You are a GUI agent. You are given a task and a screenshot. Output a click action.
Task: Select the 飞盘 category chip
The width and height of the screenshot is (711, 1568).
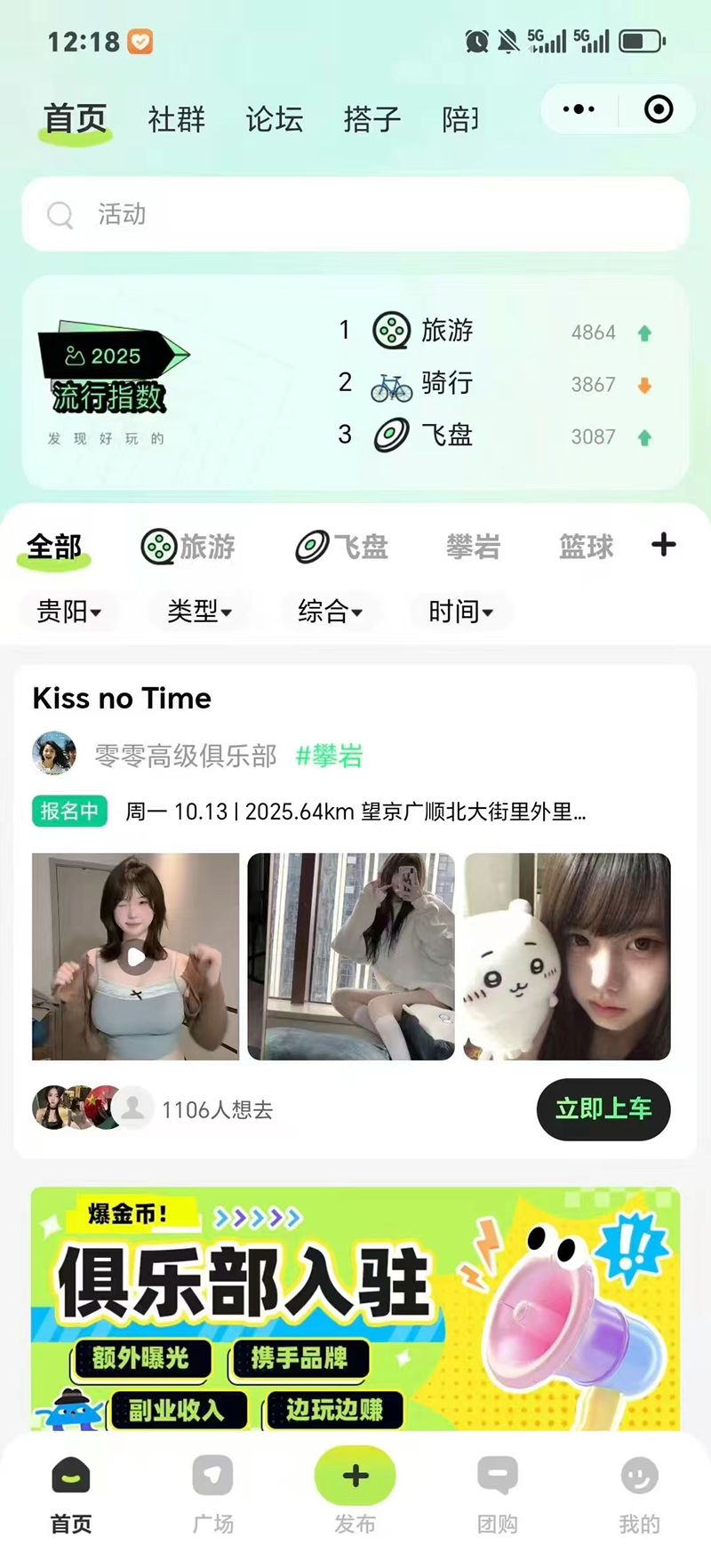[342, 547]
